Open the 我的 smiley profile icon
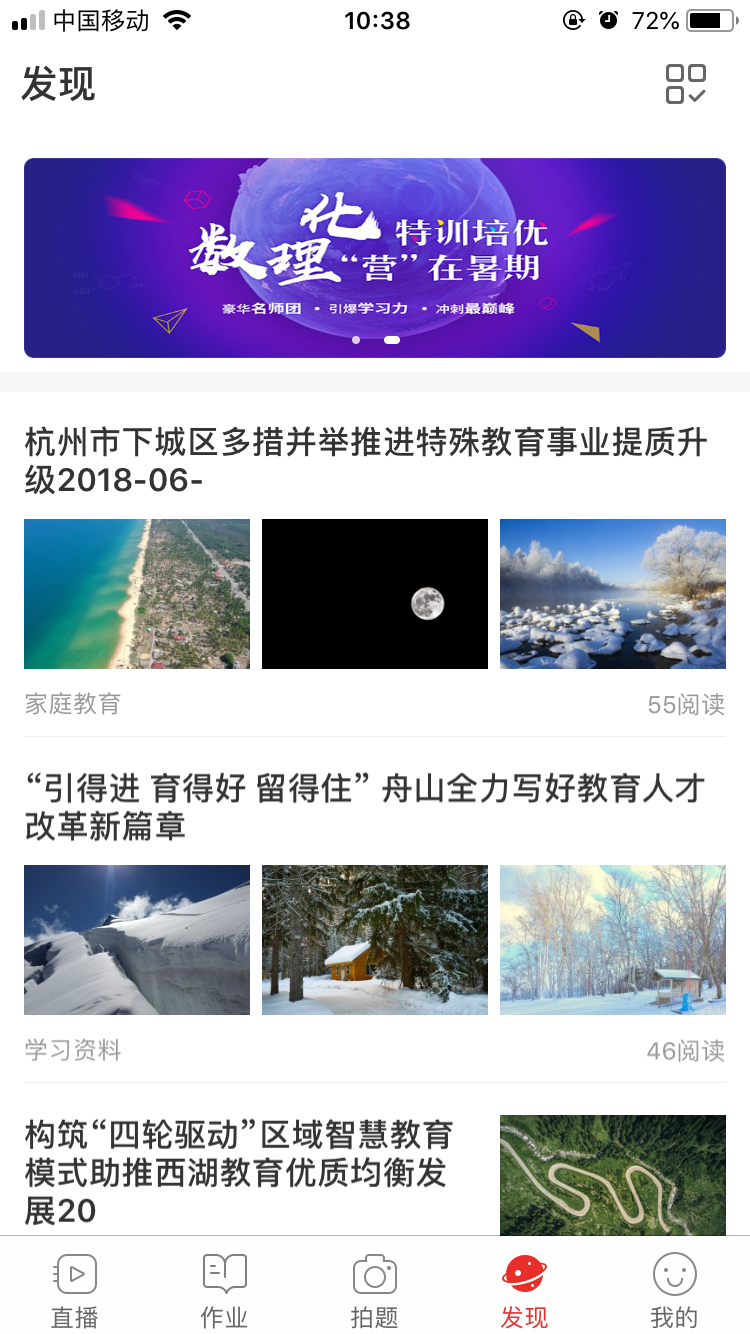This screenshot has height=1334, width=750. 674,1273
